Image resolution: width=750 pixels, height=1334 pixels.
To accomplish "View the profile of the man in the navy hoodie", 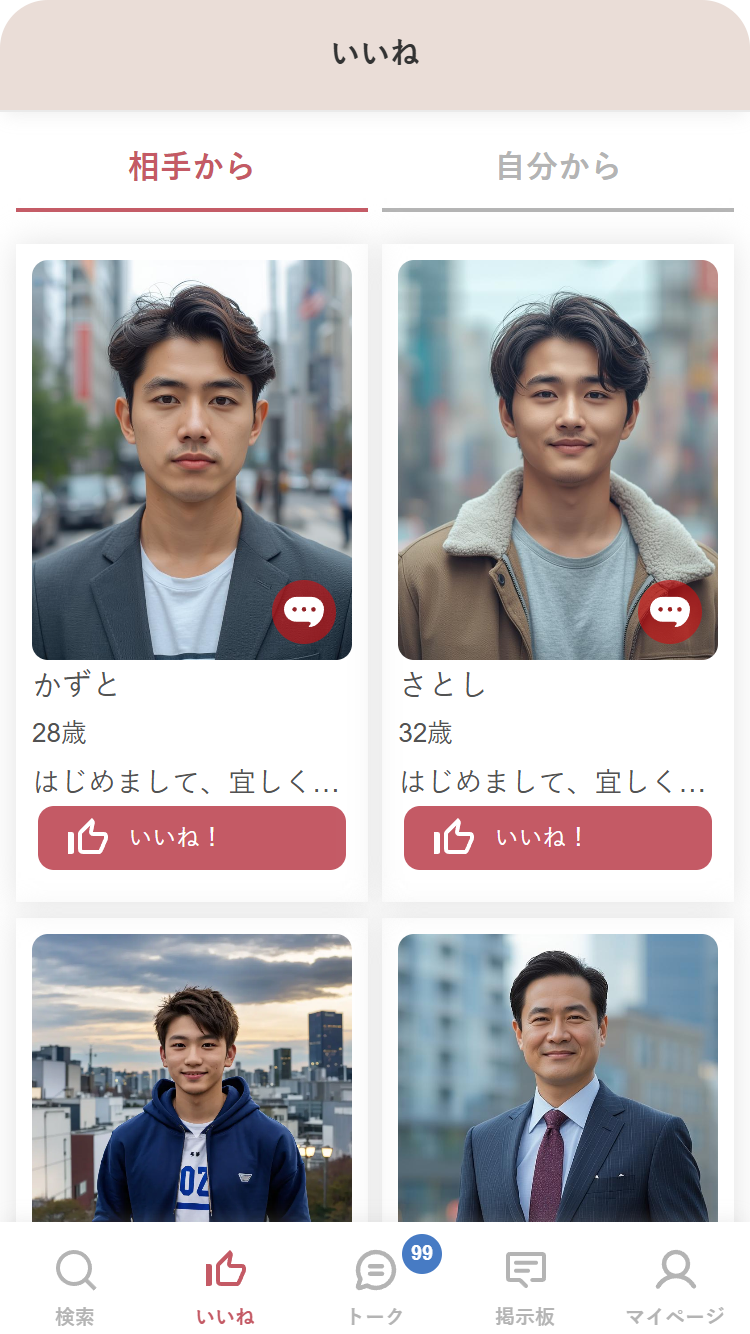I will click(x=192, y=1080).
